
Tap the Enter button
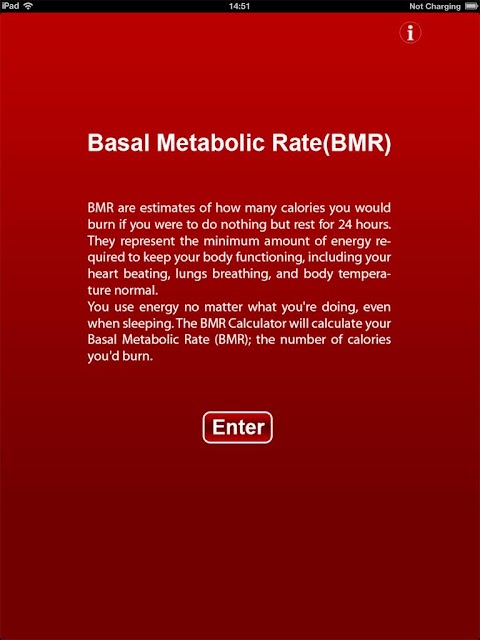coord(238,427)
